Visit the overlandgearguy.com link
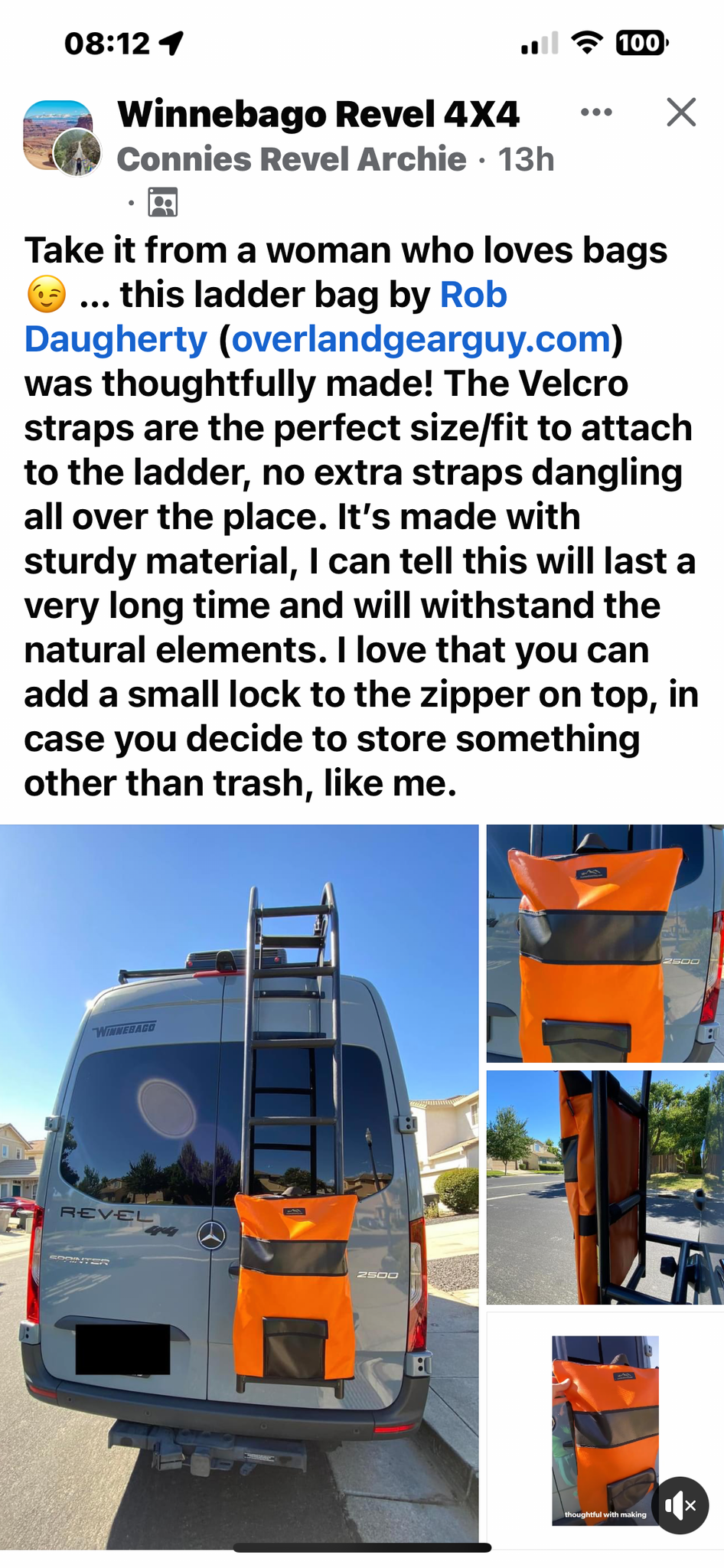Screen dimensions: 724x1568 421,339
